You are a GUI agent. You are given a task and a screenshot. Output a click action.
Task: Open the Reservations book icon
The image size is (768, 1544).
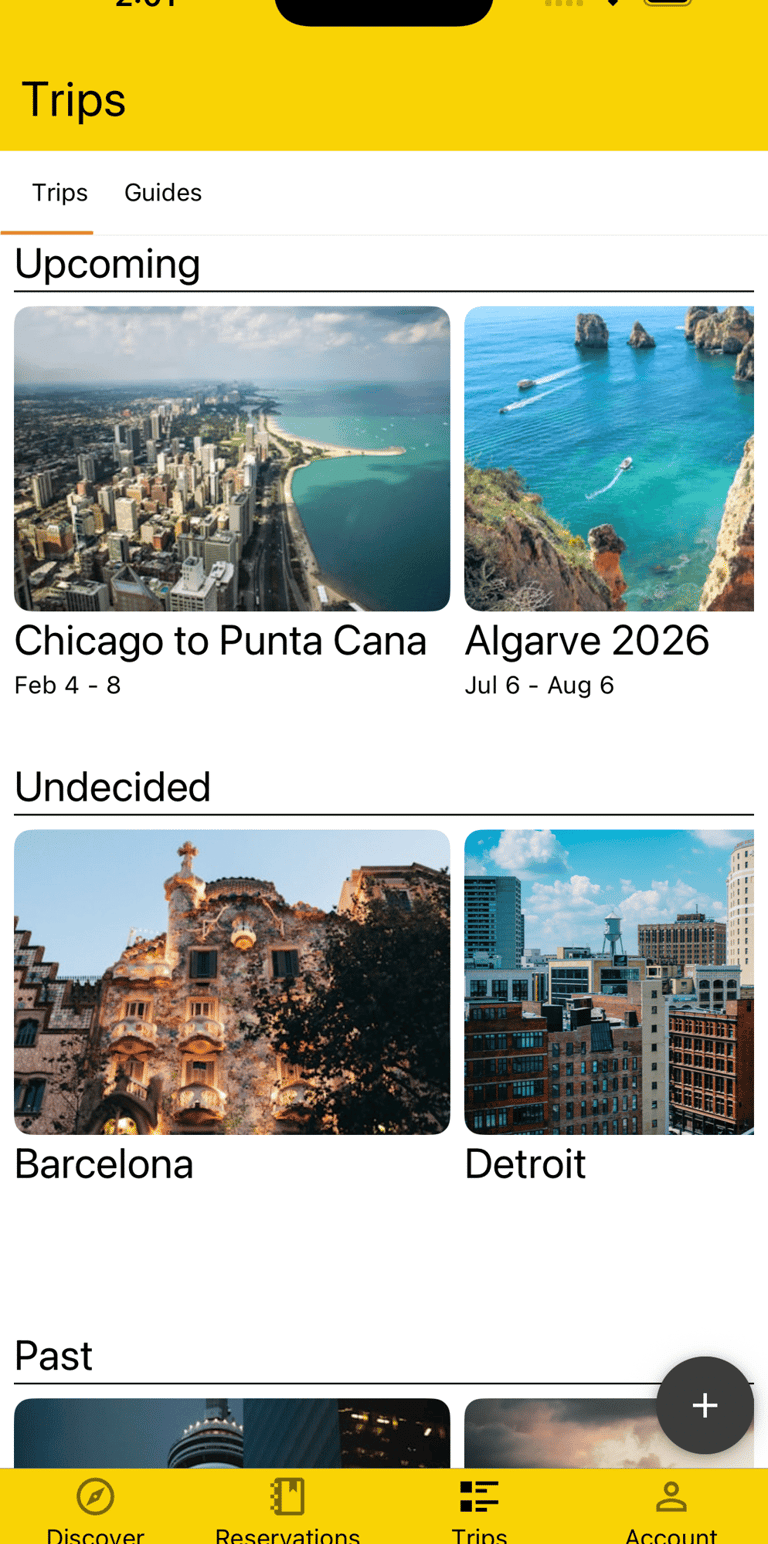[x=287, y=1496]
